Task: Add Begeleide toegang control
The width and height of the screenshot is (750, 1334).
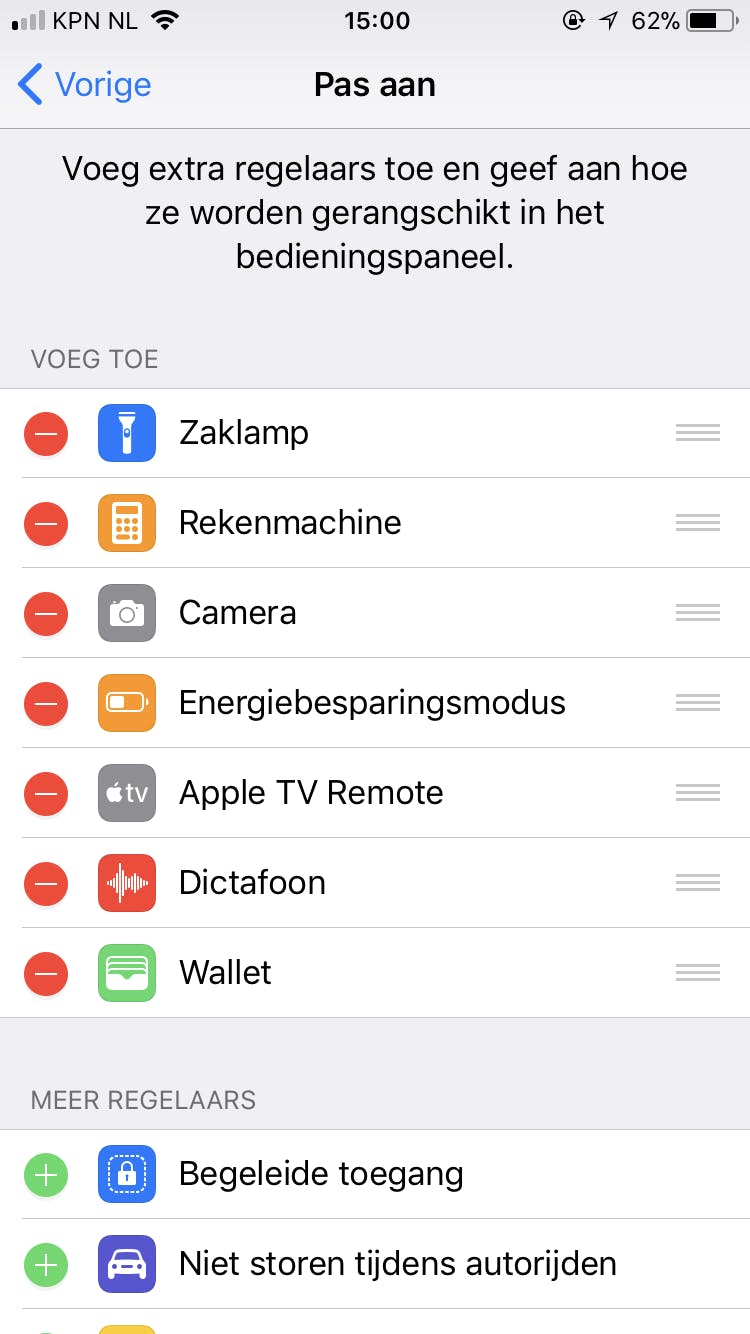Action: [46, 1174]
